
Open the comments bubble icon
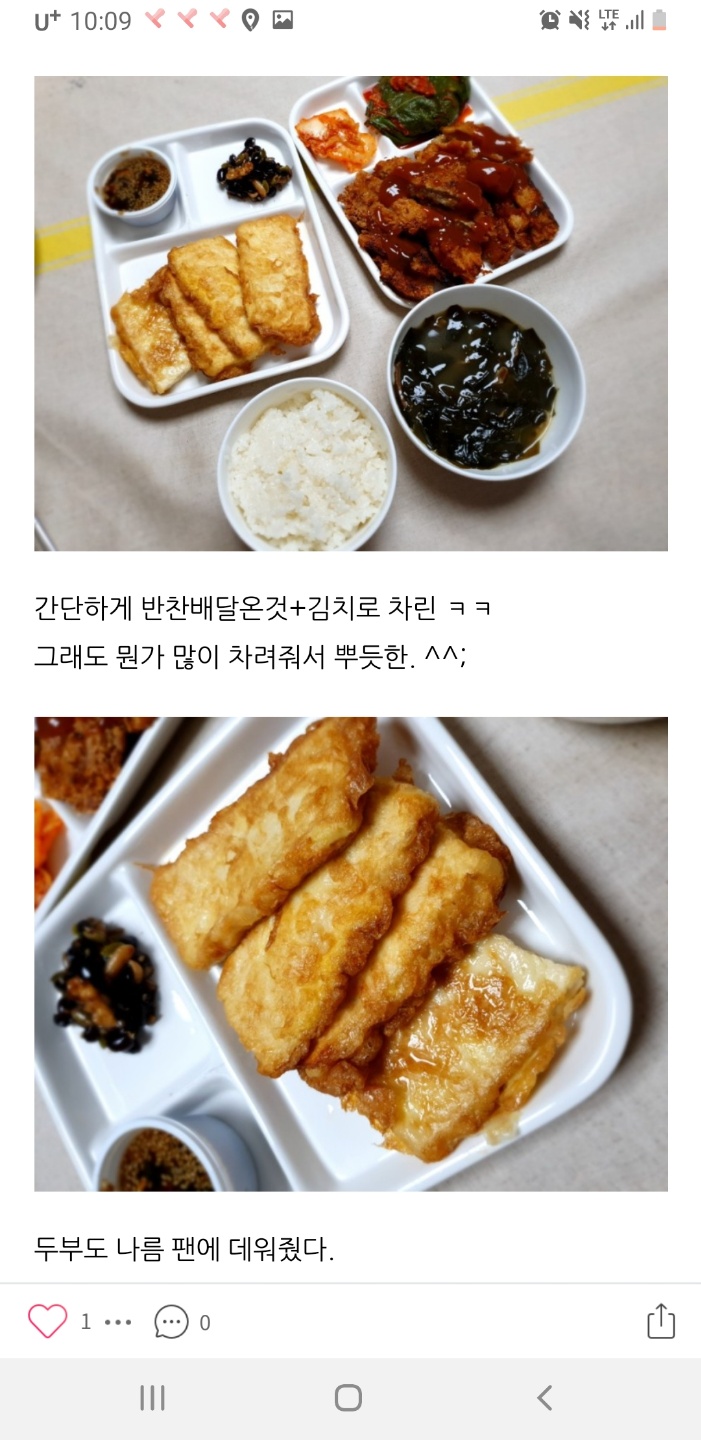pos(171,1322)
